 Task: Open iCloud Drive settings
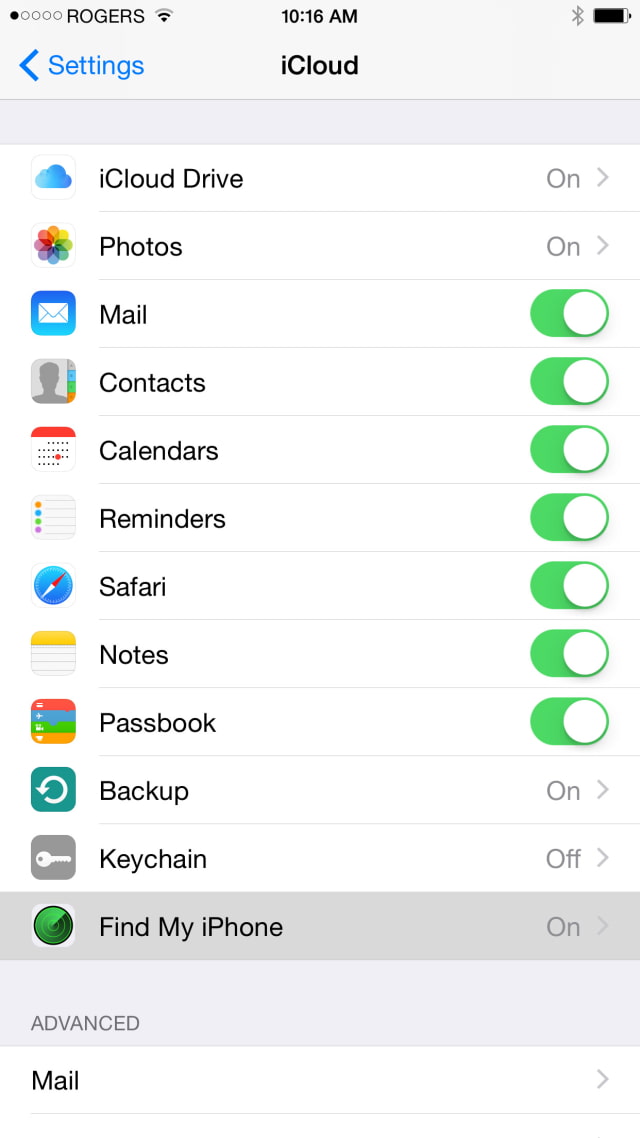[320, 179]
